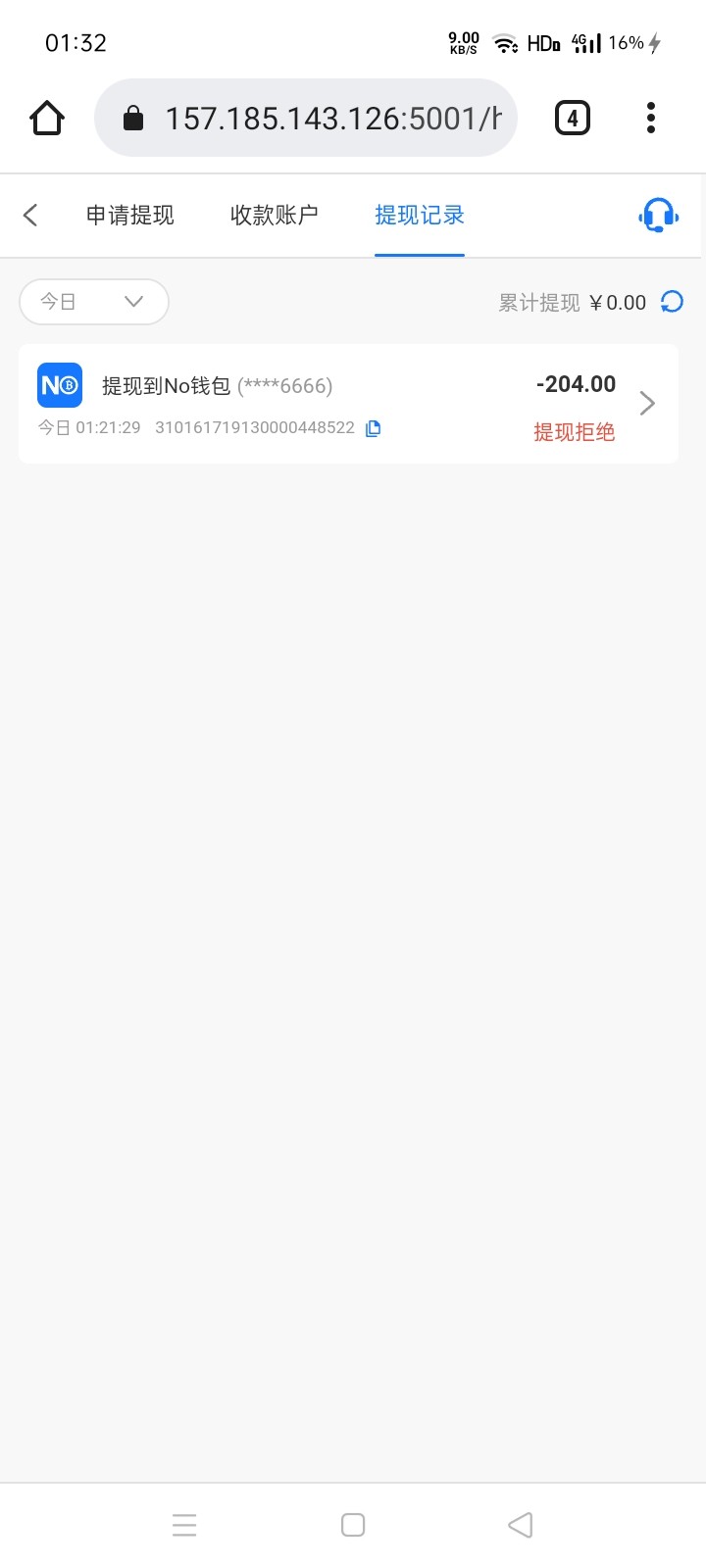Go back with the header arrow
Viewport: 706px width, 1568px height.
click(30, 215)
